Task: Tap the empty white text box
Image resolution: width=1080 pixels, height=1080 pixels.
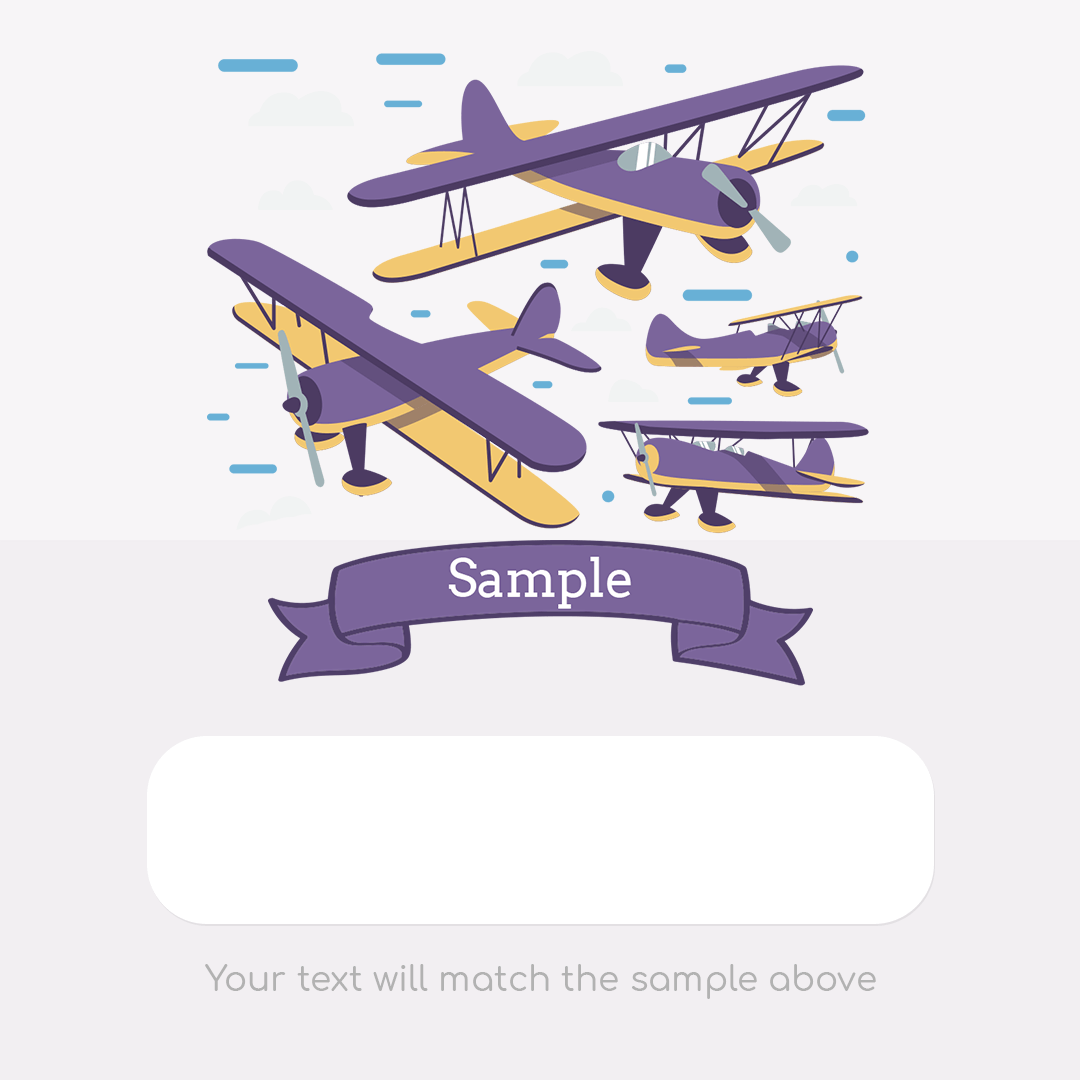Action: pos(540,830)
